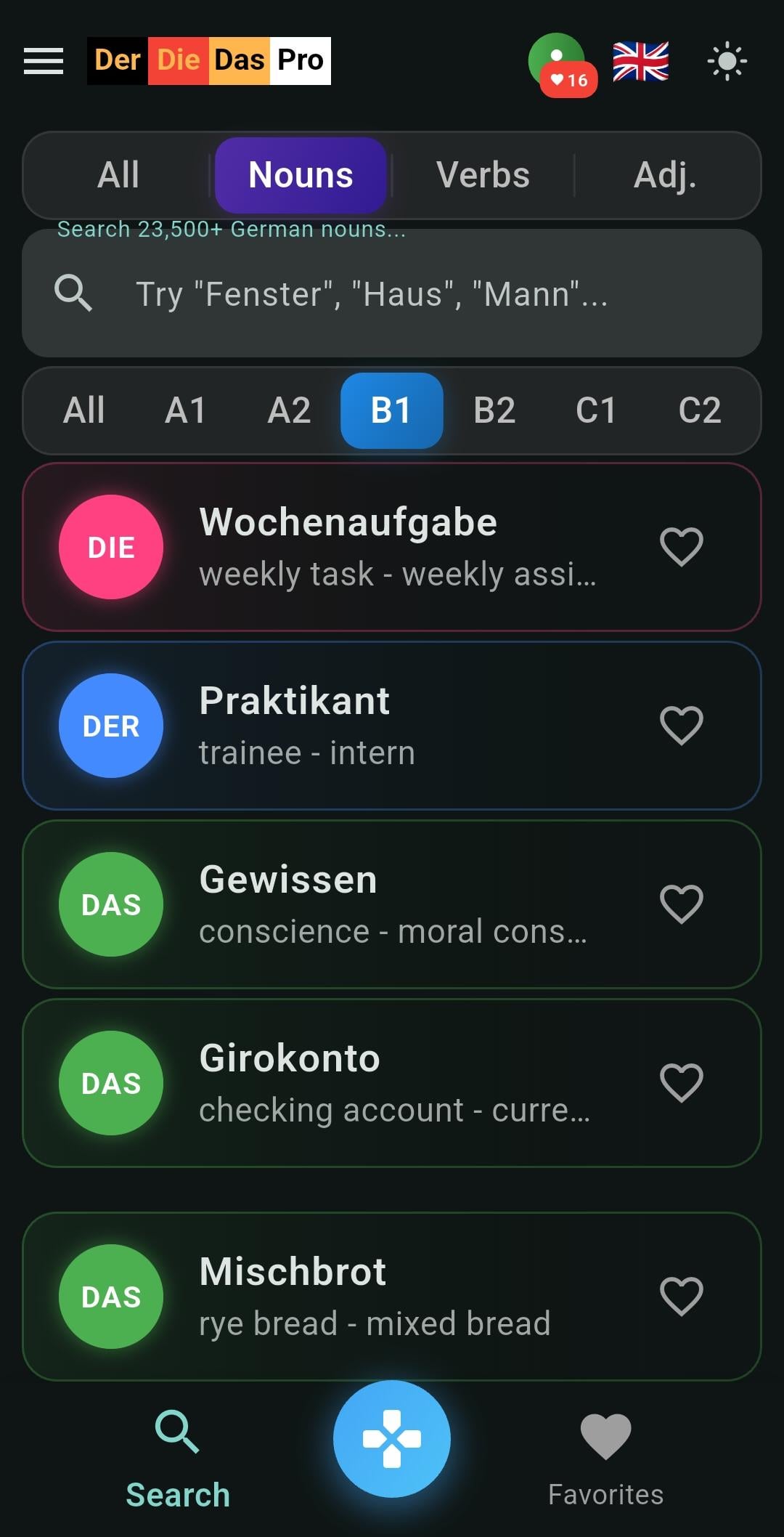This screenshot has height=1537, width=784.
Task: Switch to the Verbs tab
Action: tap(483, 175)
